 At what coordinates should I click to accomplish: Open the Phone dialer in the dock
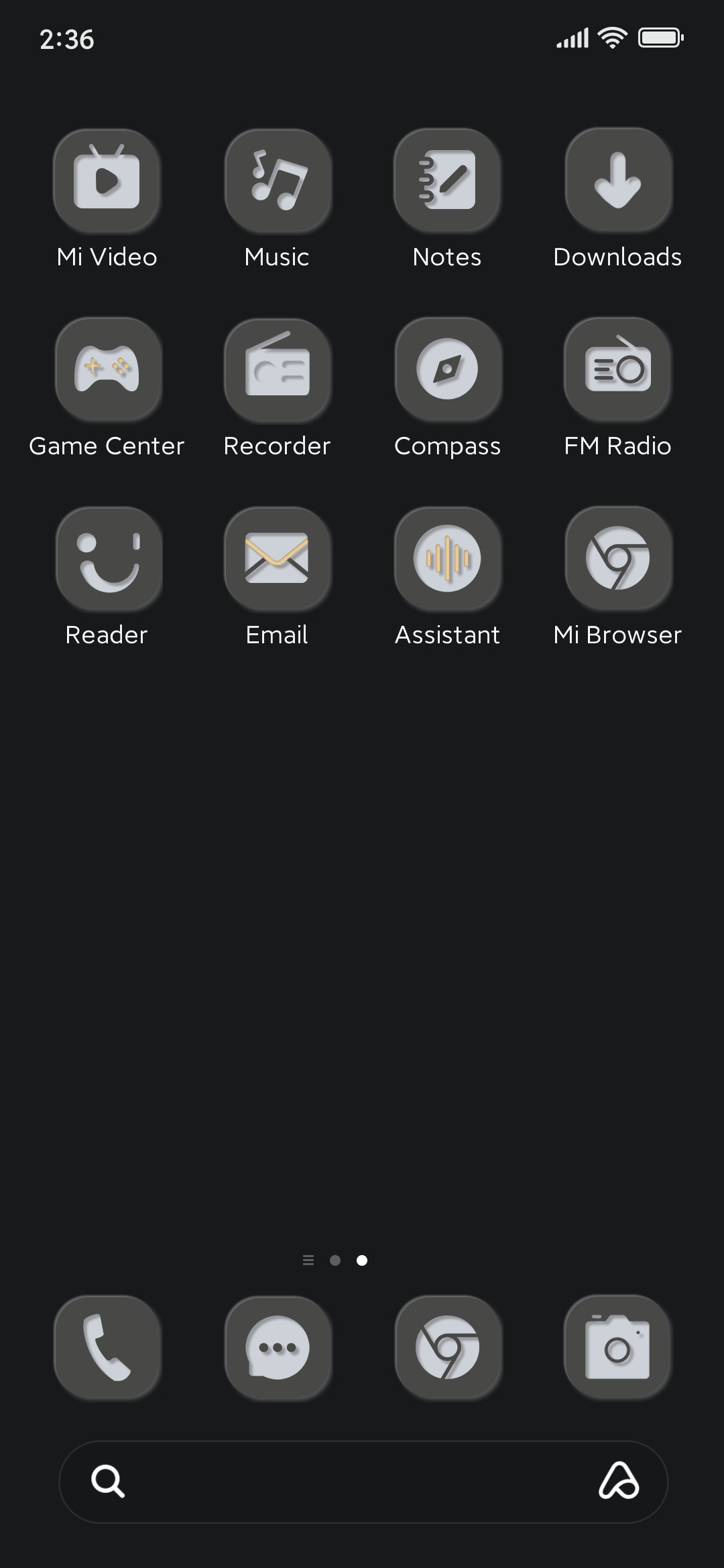(x=107, y=1348)
